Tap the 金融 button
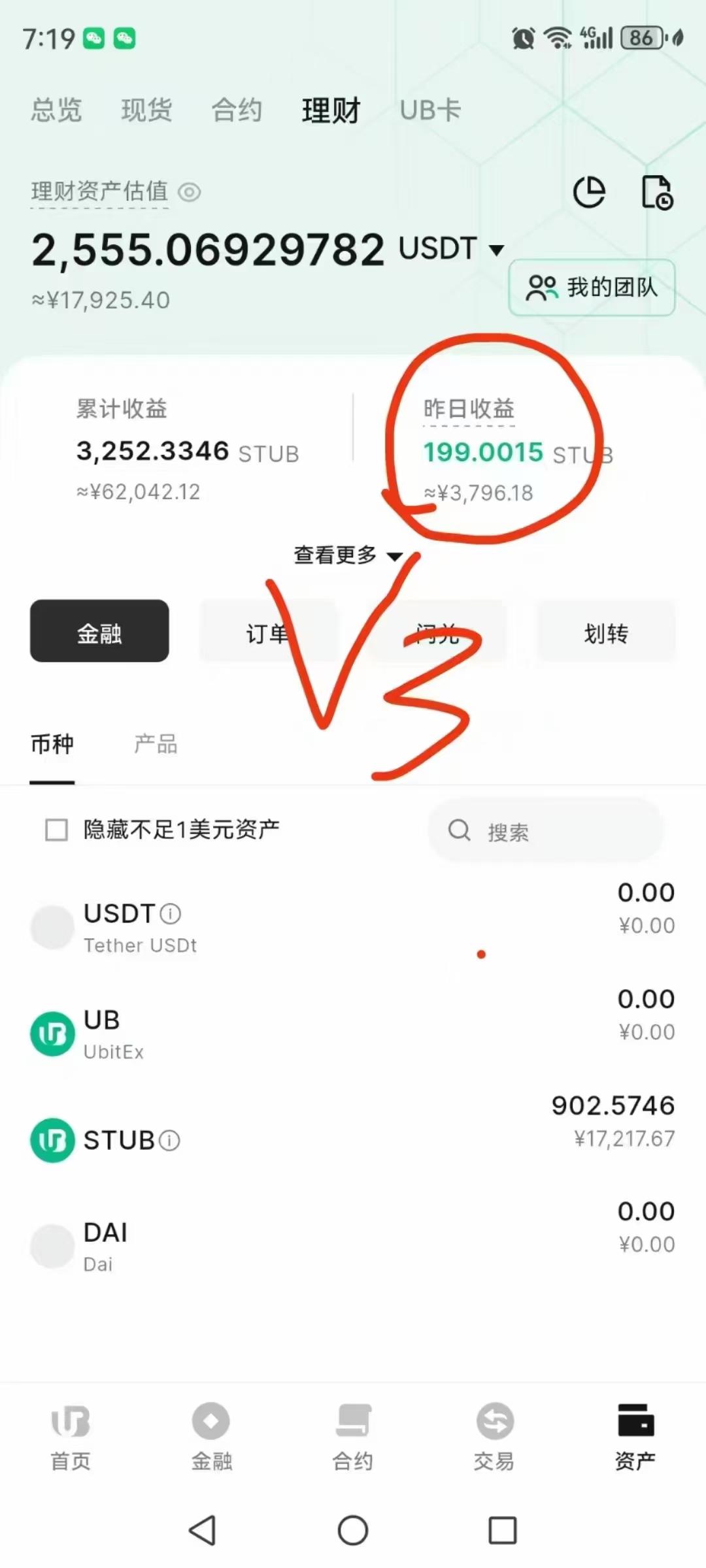Image resolution: width=706 pixels, height=1568 pixels. (x=99, y=631)
